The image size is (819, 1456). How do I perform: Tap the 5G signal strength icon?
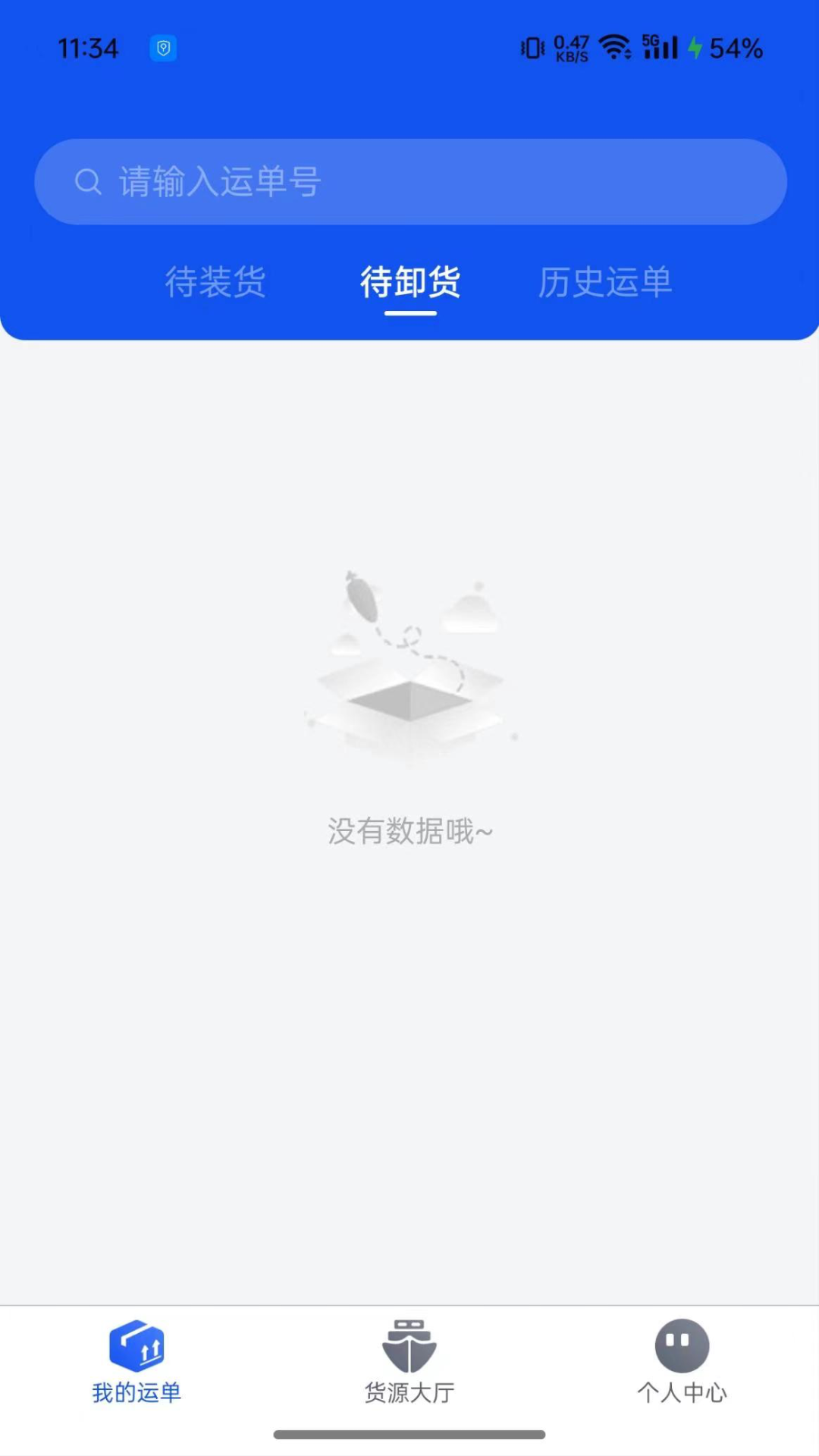tap(658, 48)
